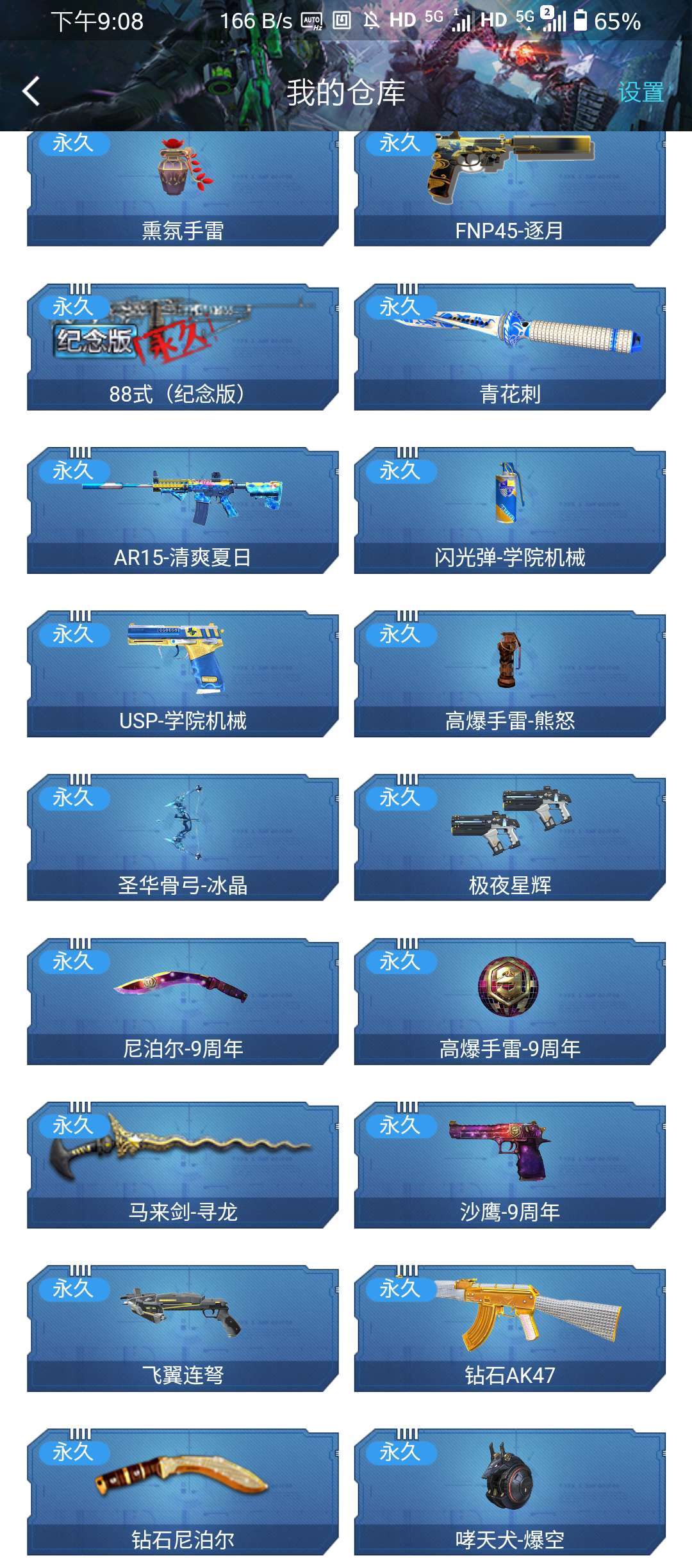Select the 极夜星辉 dual pistols card

coord(510,838)
